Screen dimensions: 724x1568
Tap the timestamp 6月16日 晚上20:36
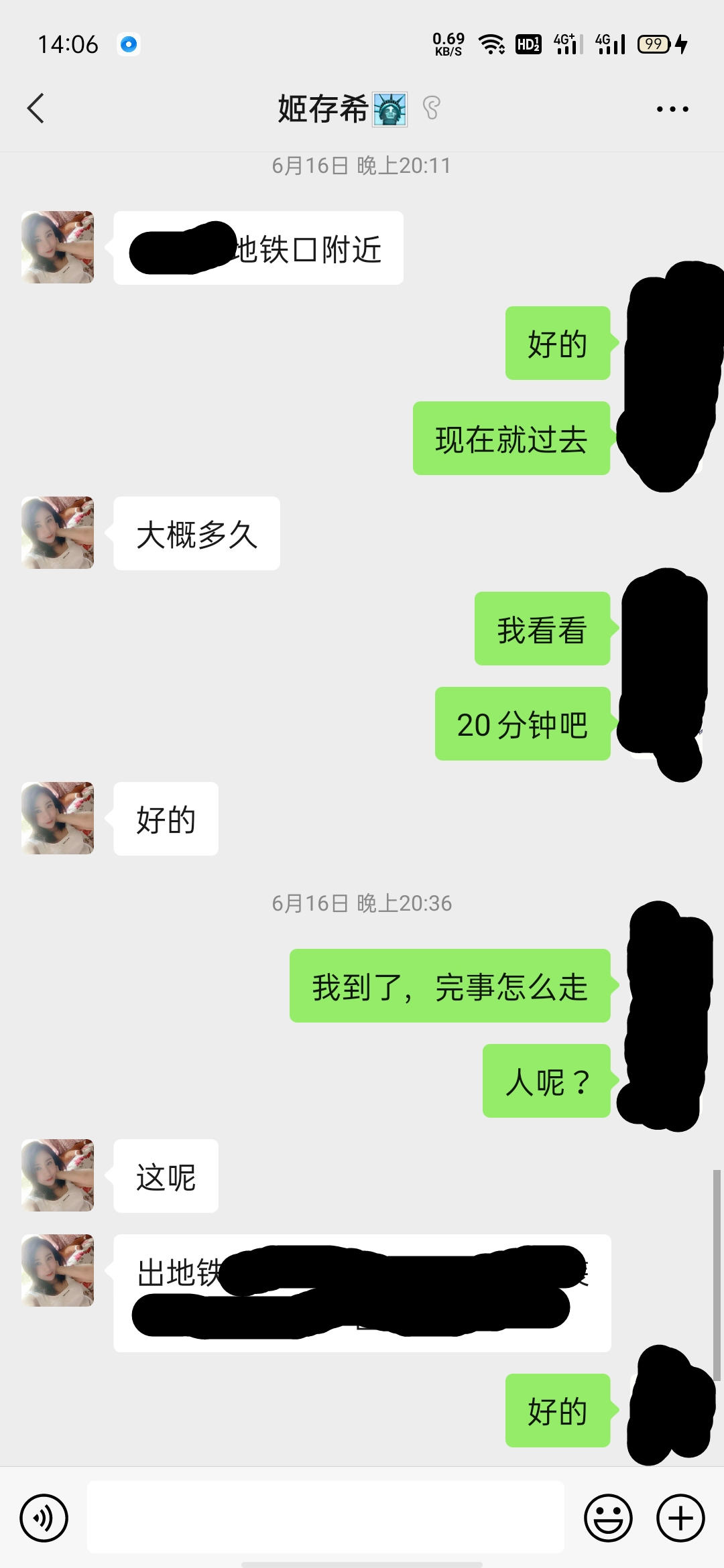(362, 903)
